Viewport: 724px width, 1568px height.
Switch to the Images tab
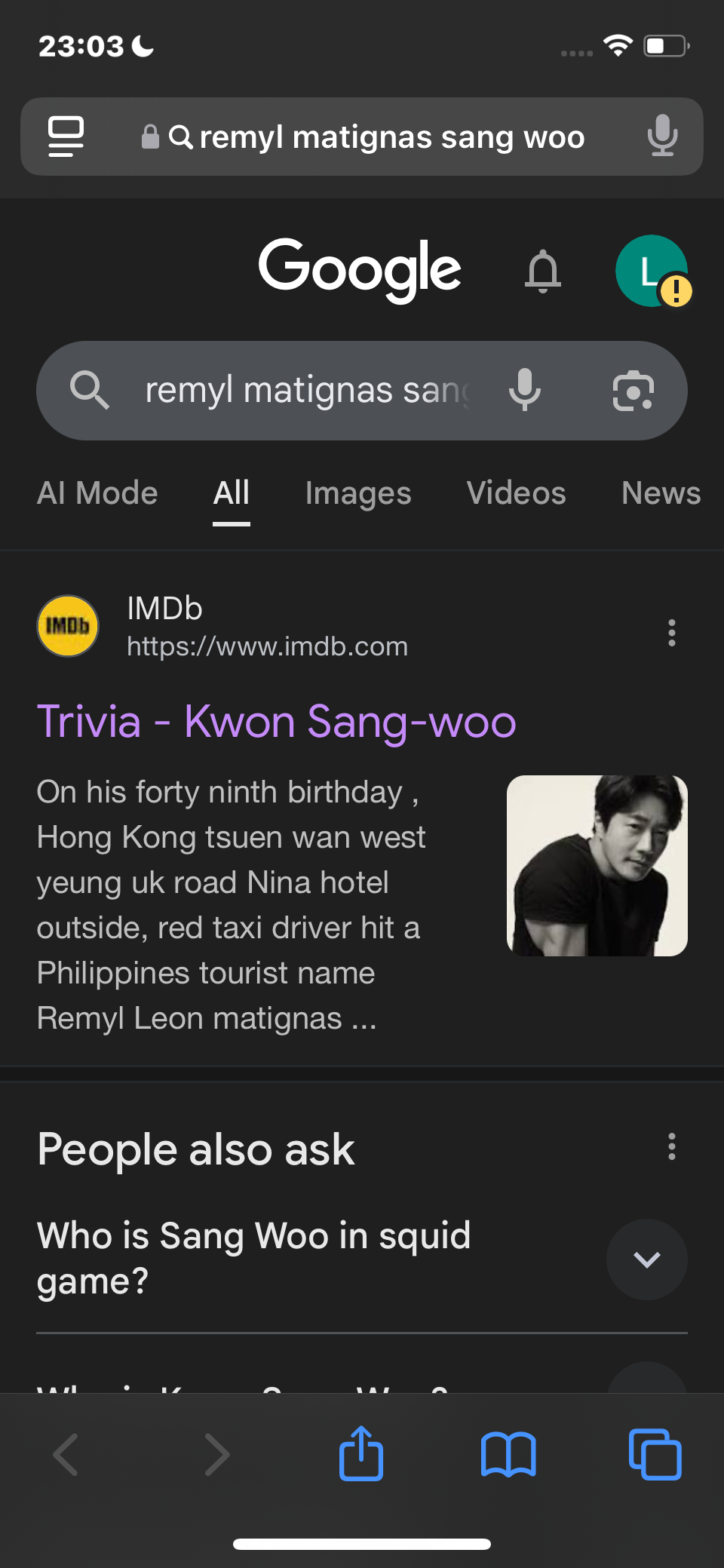coord(358,493)
